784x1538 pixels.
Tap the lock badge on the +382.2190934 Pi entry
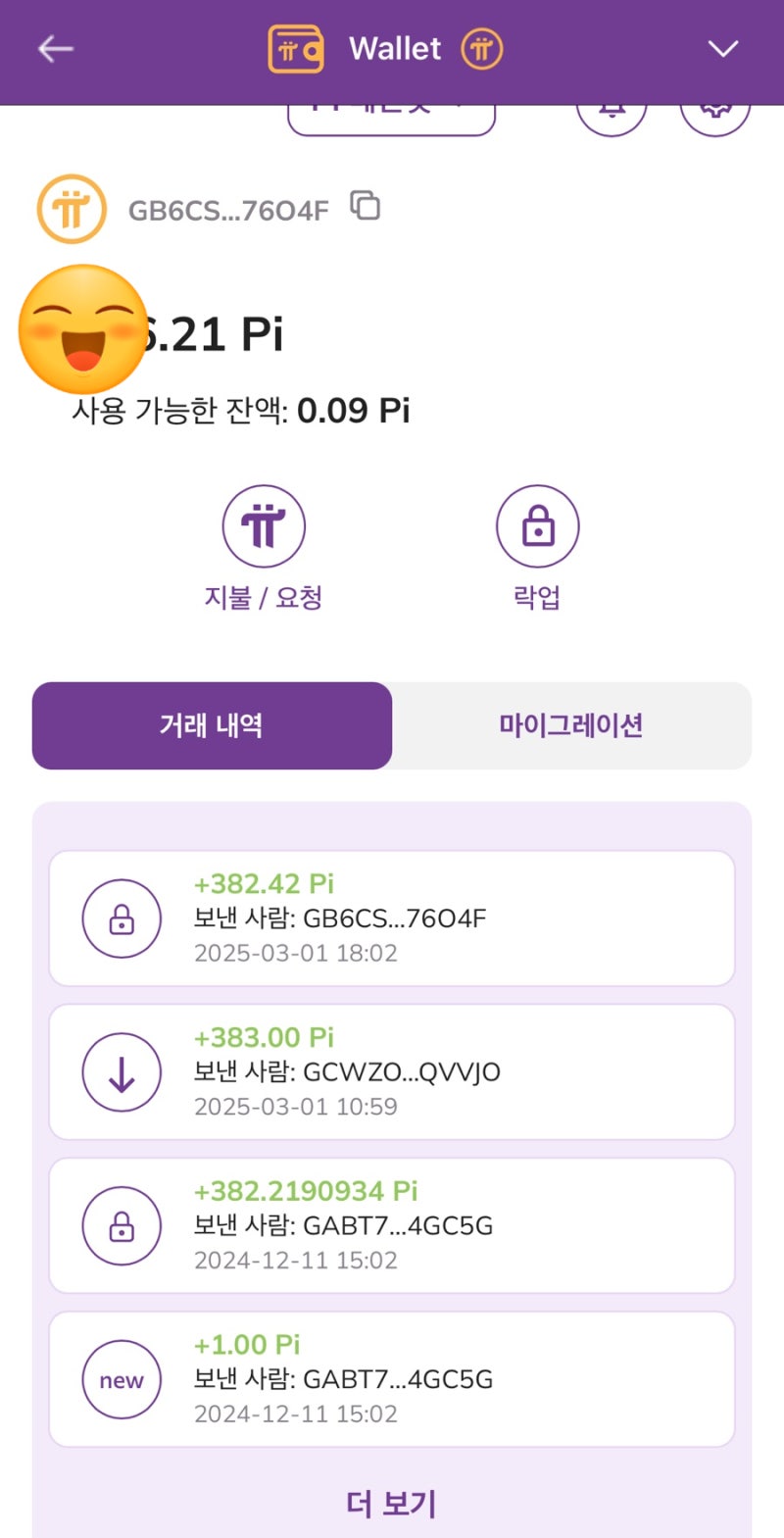click(x=122, y=1225)
